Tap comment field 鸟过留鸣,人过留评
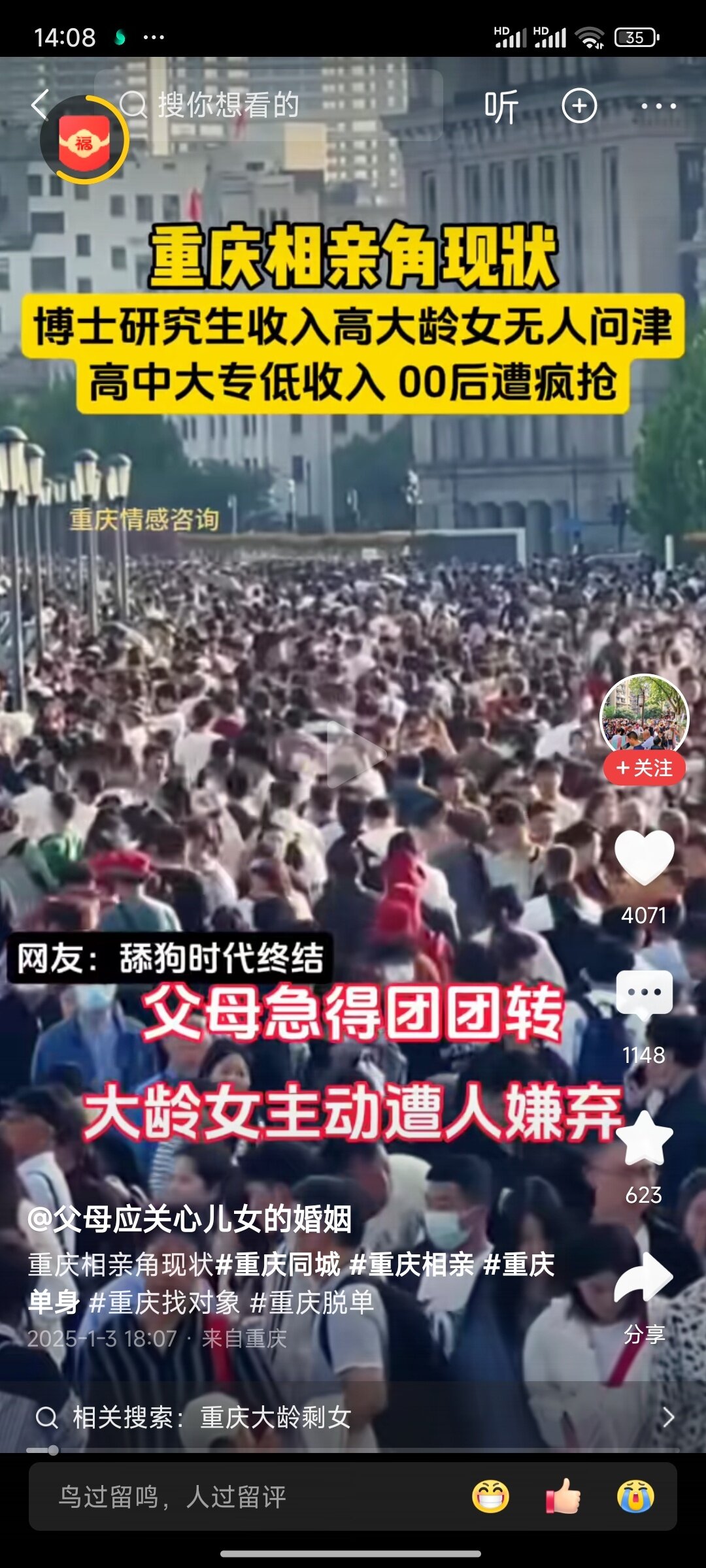706x1568 pixels. 173,1496
